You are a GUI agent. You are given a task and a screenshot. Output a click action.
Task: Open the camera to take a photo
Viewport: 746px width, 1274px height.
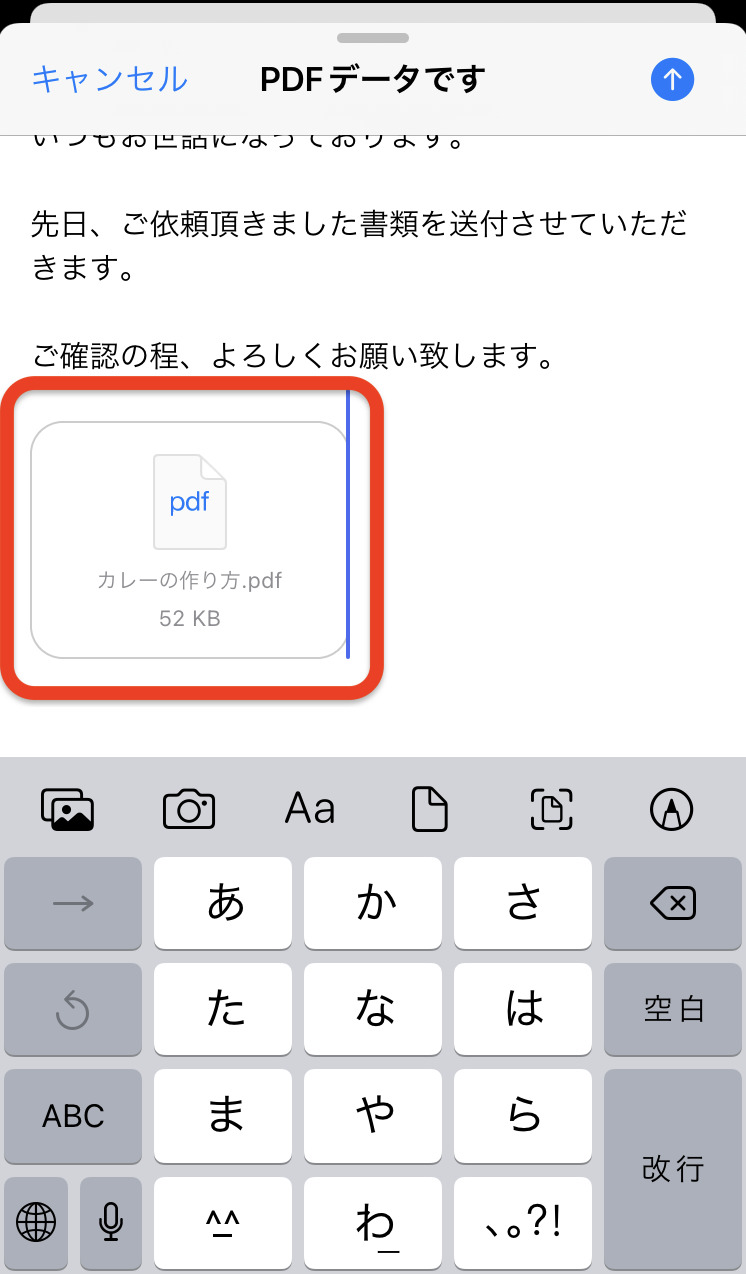pyautogui.click(x=189, y=809)
